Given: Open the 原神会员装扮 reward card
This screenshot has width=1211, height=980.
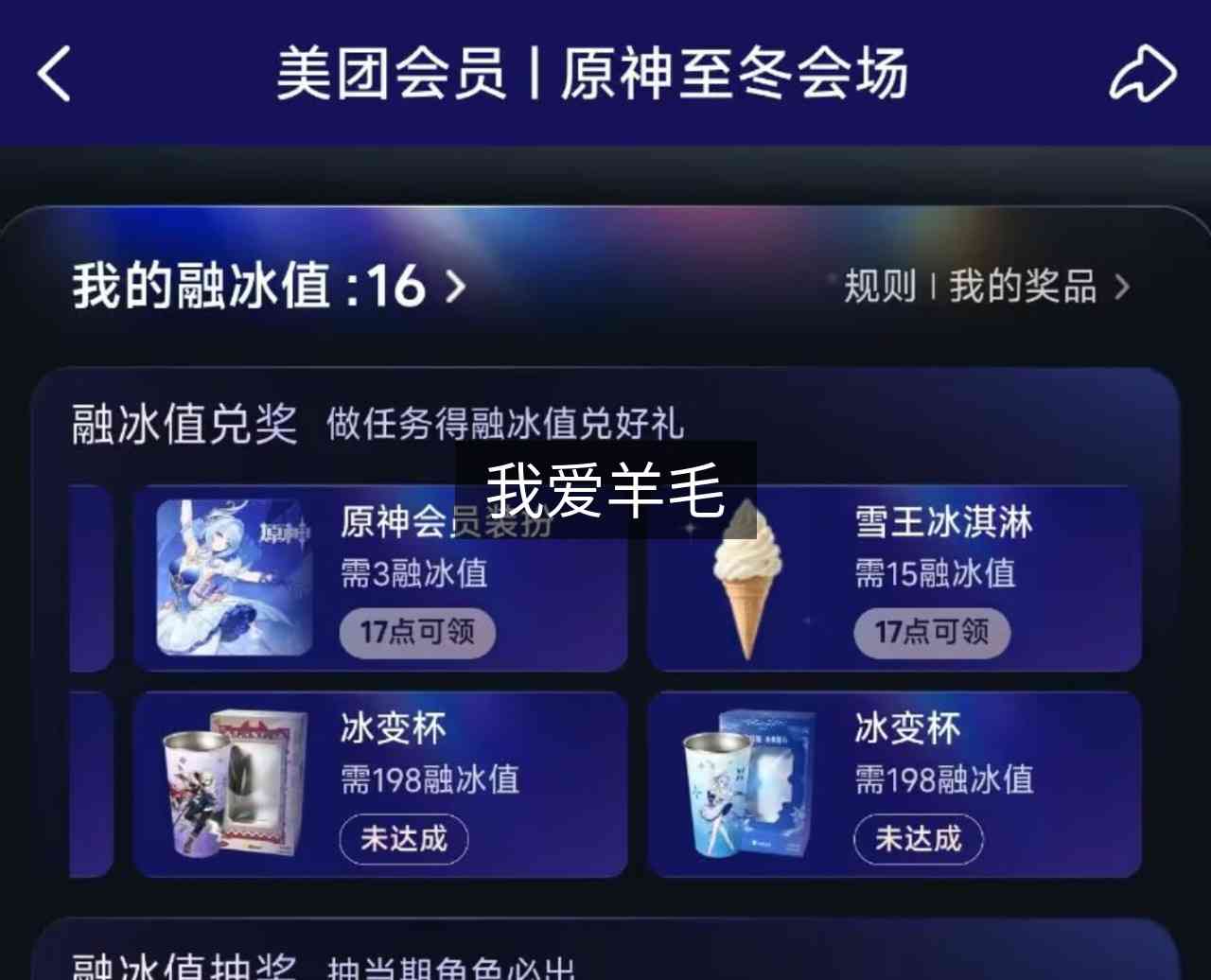Looking at the screenshot, I should [x=379, y=579].
